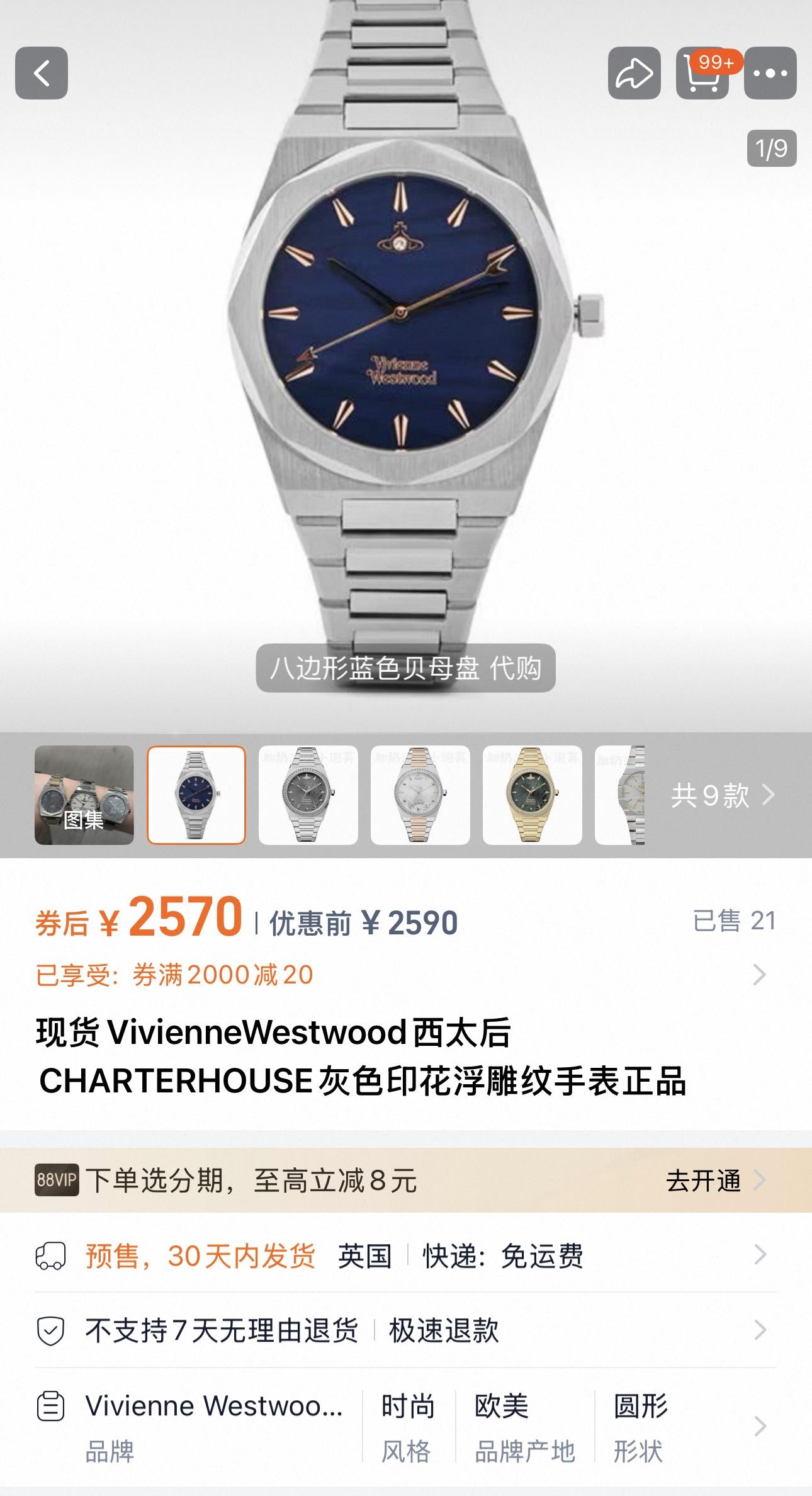
Task: Open product parameters row with 品牌
Action: coord(403,1427)
